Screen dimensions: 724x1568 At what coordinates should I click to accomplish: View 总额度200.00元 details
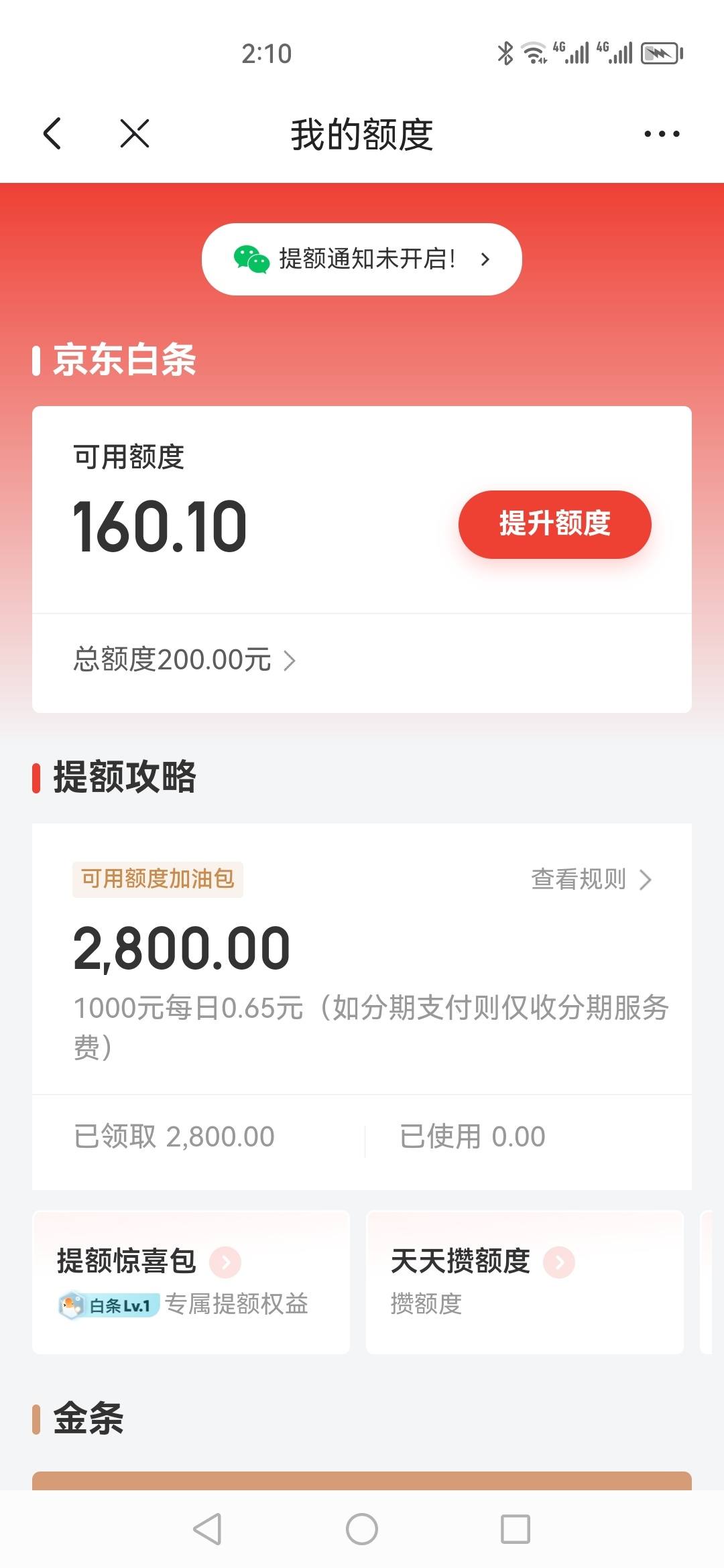(x=185, y=660)
